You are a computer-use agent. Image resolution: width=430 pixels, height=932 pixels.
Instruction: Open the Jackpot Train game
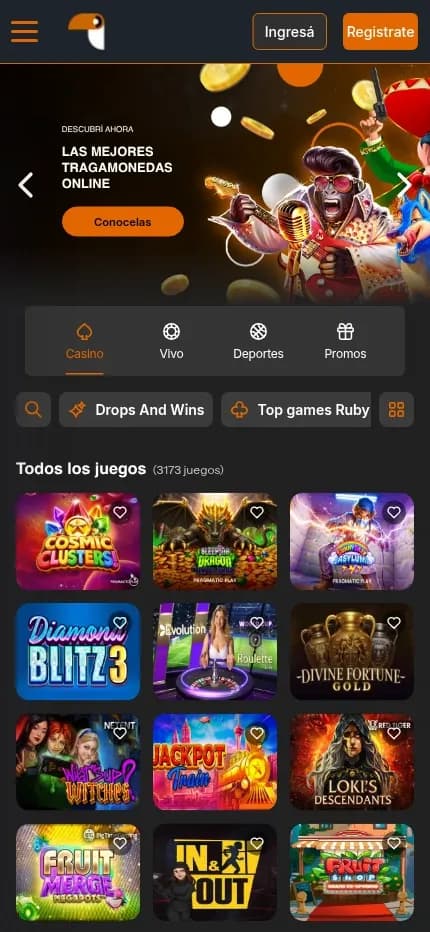(x=215, y=762)
